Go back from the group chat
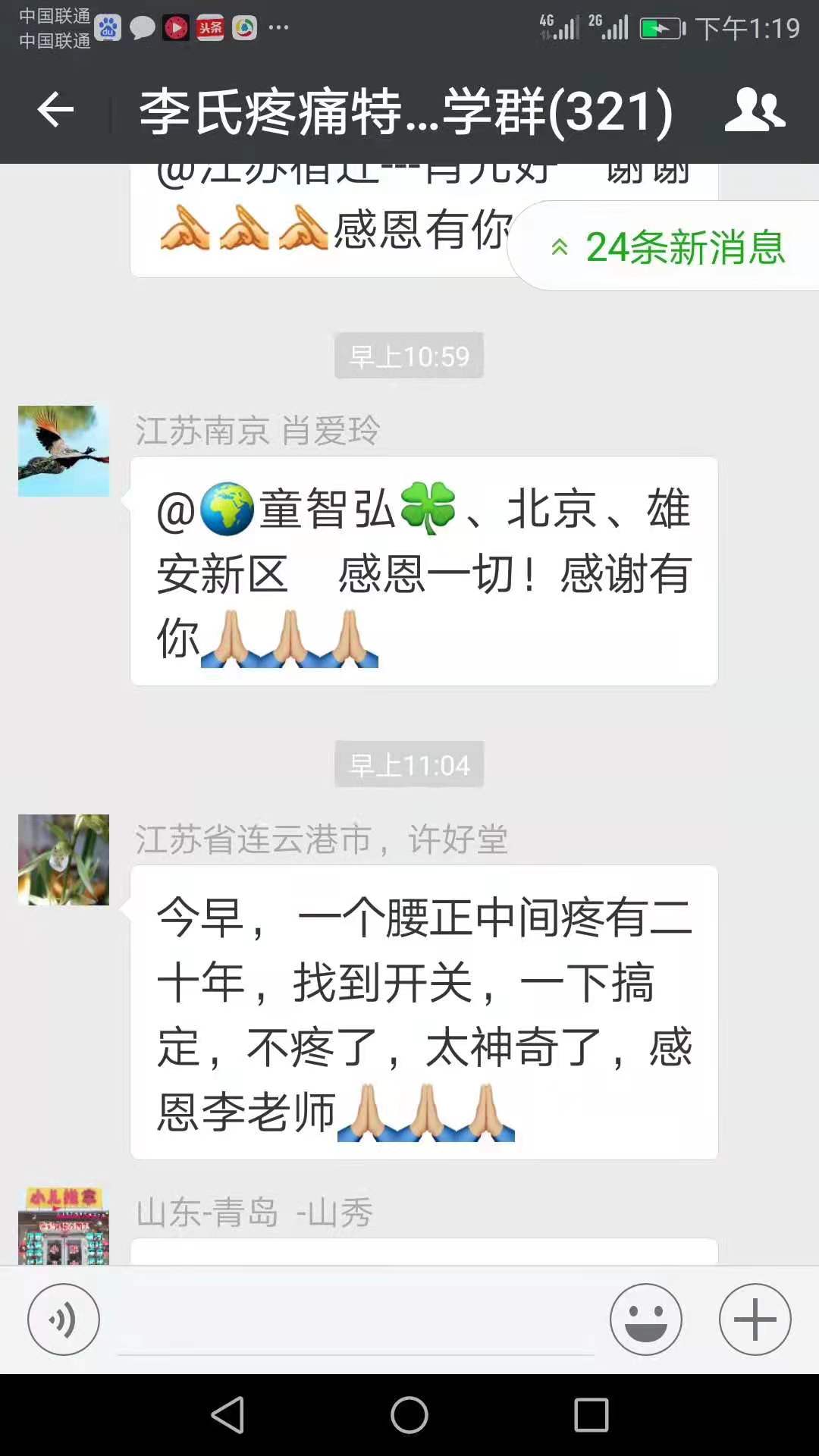Viewport: 819px width, 1456px height. [55, 111]
